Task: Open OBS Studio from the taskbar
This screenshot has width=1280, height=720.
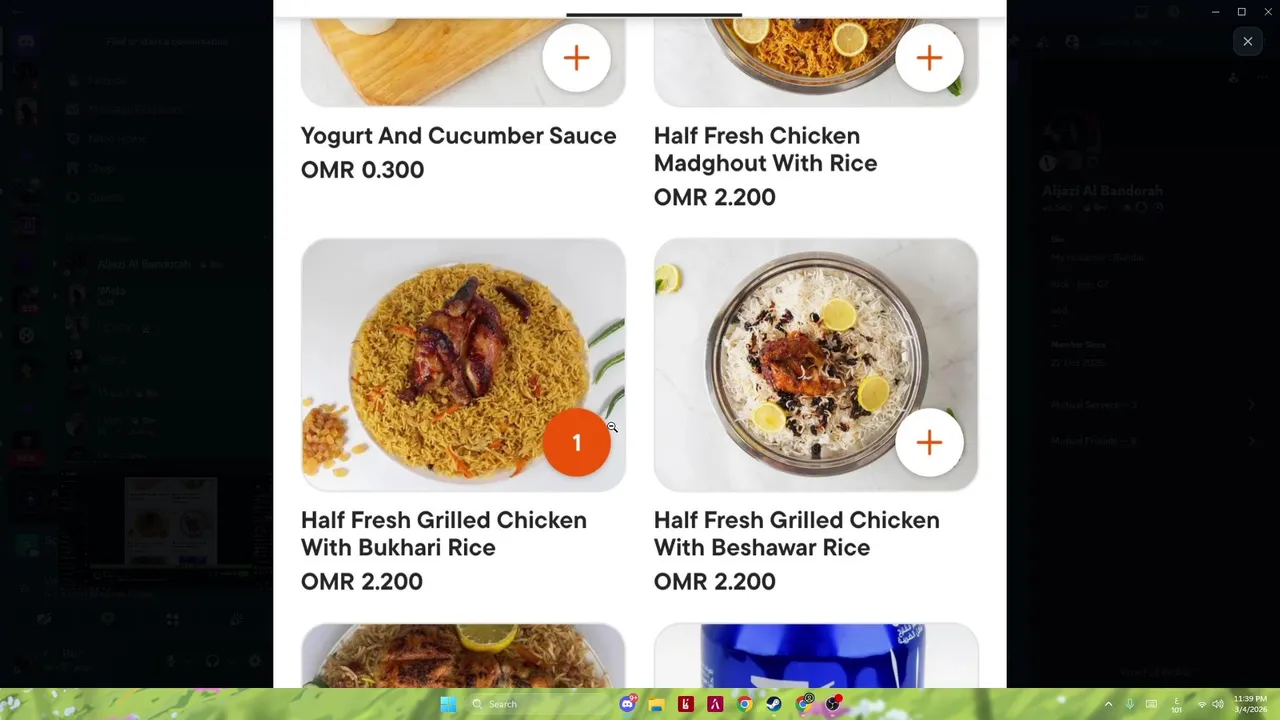Action: (833, 704)
